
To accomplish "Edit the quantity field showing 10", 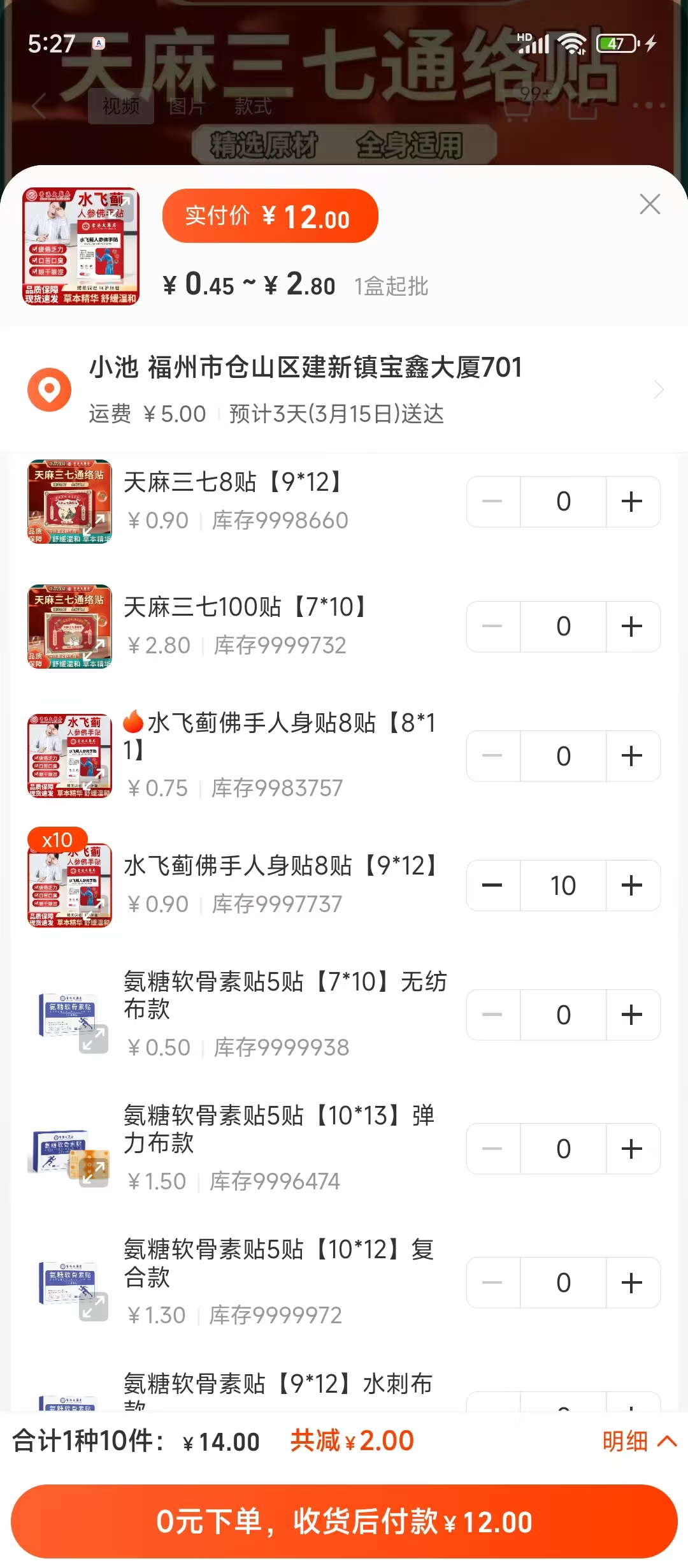I will coord(563,885).
